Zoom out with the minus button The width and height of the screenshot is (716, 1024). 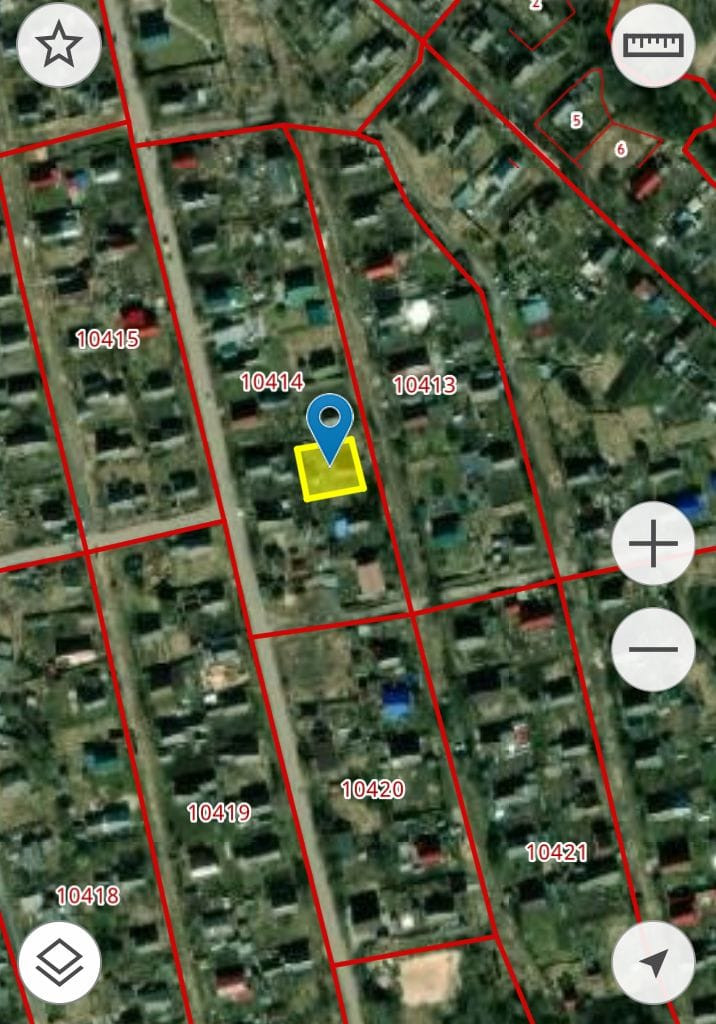[x=653, y=649]
